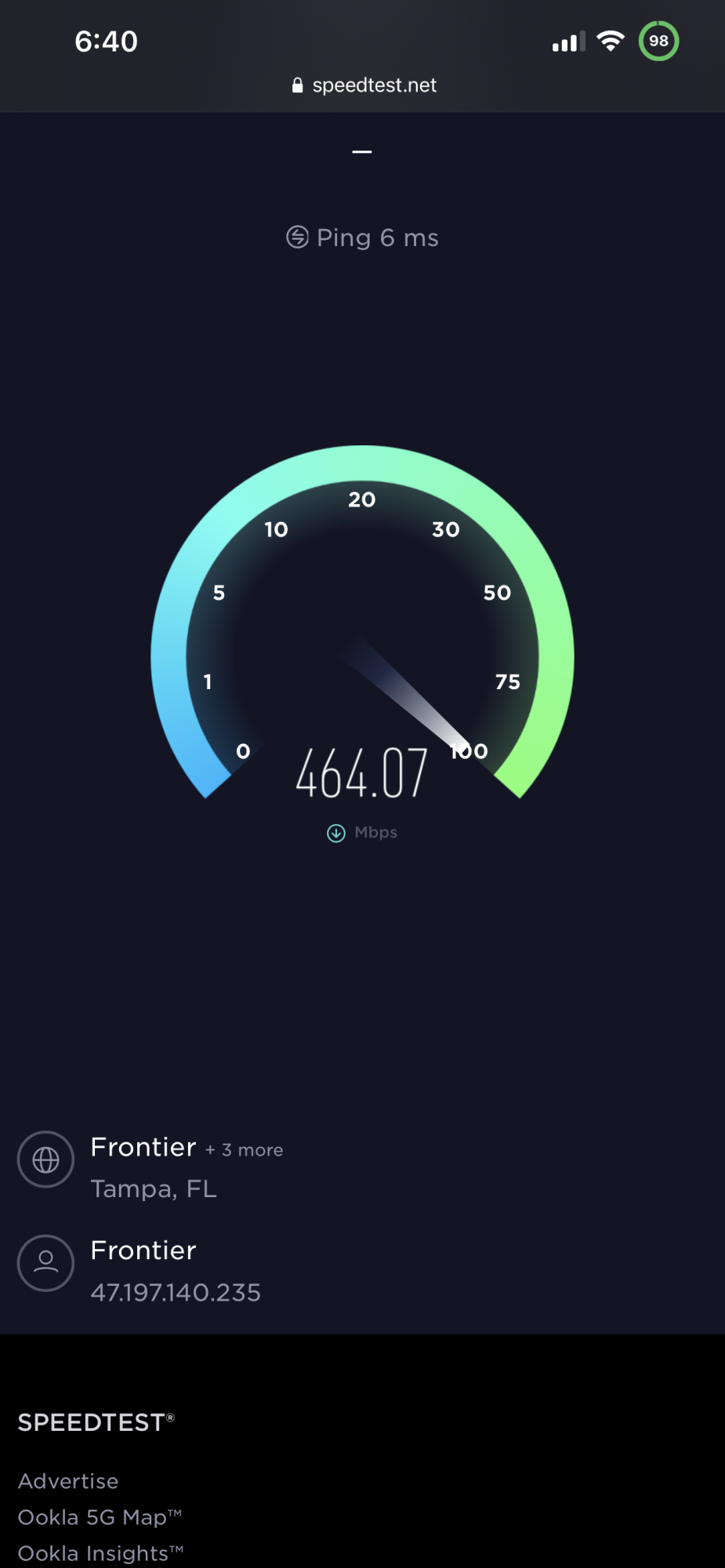Tap the speedtest.net address bar
The height and width of the screenshot is (1568, 725).
coord(364,85)
